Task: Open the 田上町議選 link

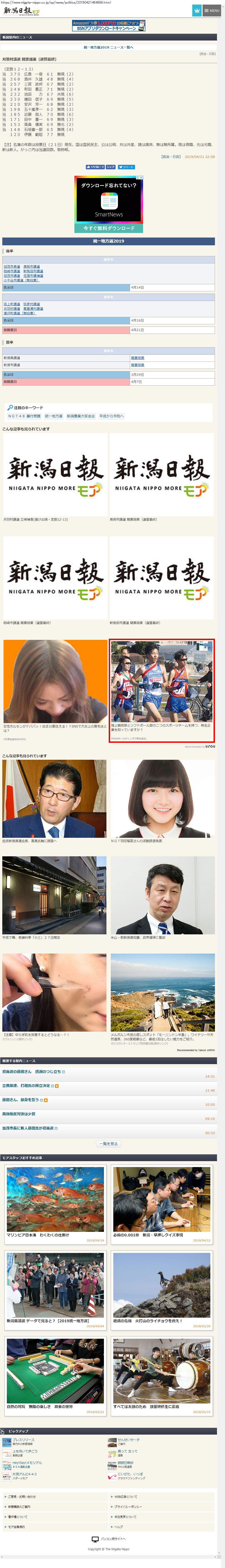Action: click(11, 304)
